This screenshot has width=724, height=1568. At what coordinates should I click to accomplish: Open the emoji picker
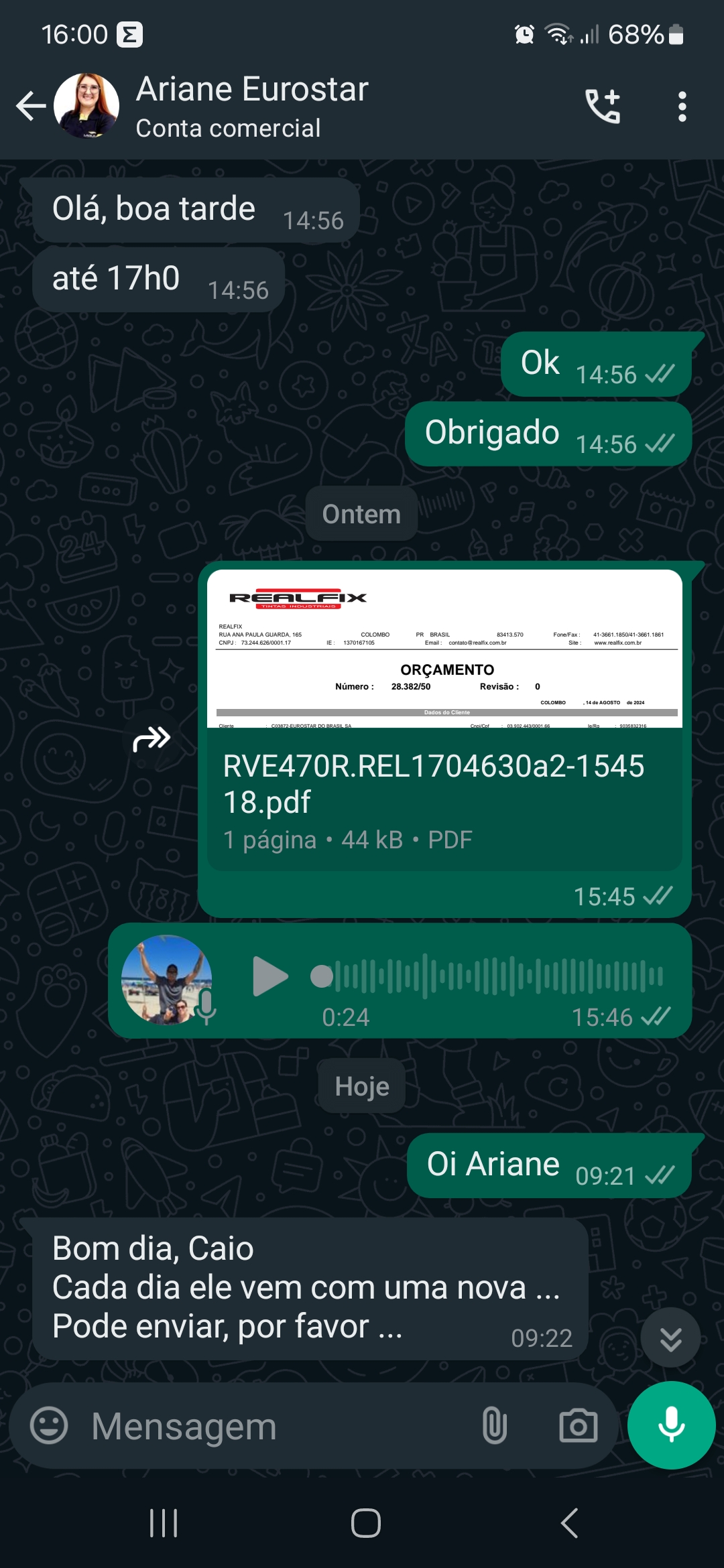[x=49, y=1426]
